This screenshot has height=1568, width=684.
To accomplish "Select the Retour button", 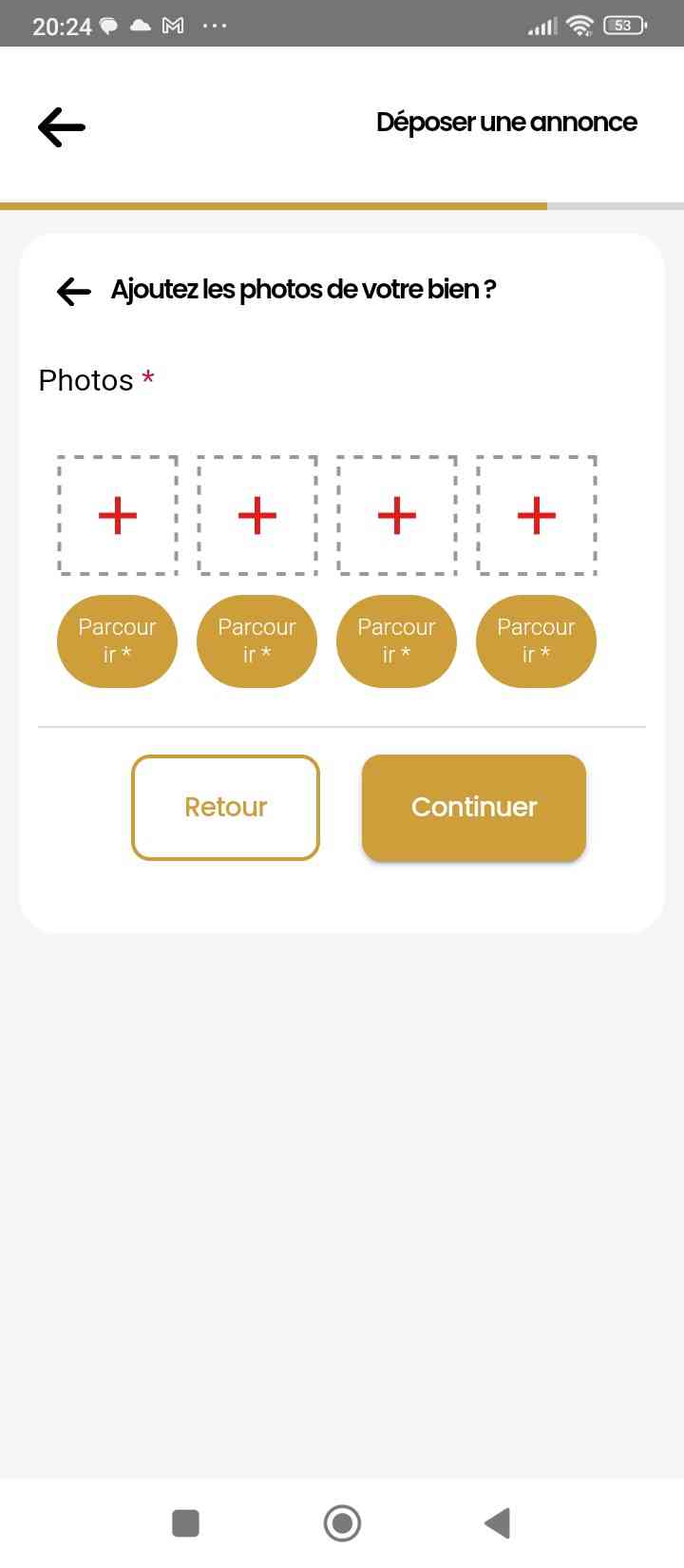I will 225,808.
